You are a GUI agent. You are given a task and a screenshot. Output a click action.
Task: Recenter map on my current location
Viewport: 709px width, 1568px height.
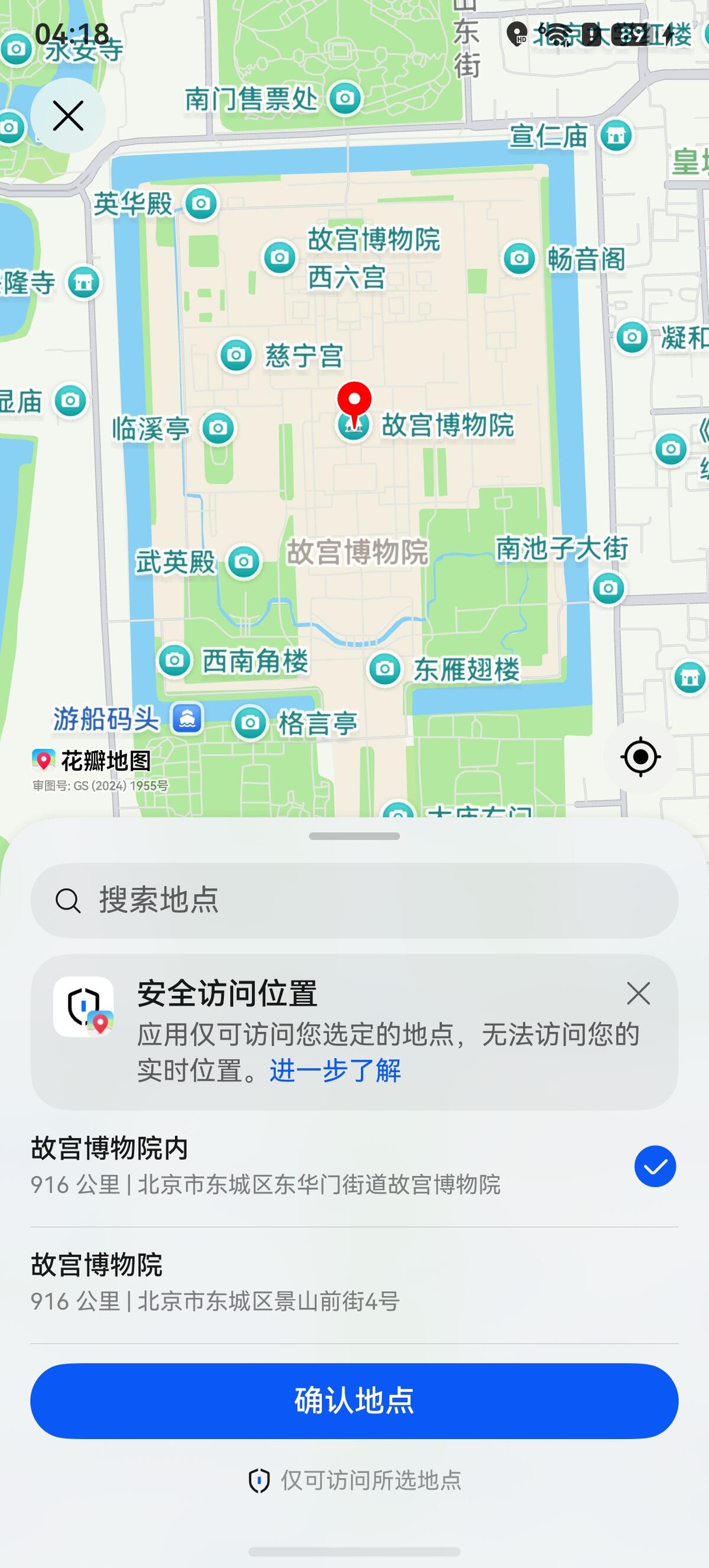pos(640,757)
